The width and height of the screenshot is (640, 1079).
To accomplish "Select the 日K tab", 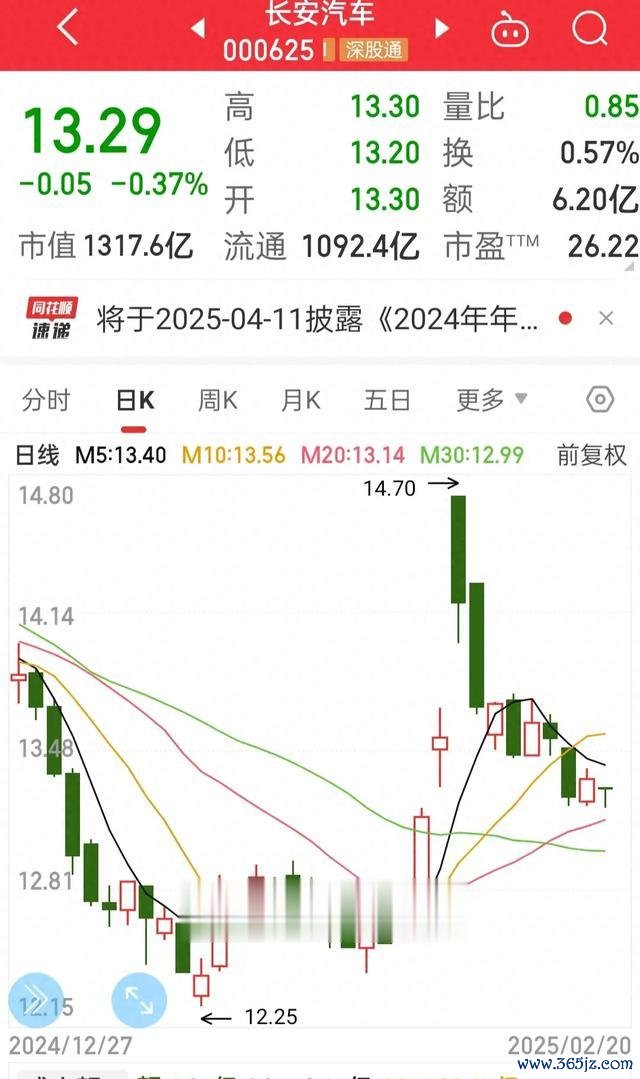I will pos(135,400).
